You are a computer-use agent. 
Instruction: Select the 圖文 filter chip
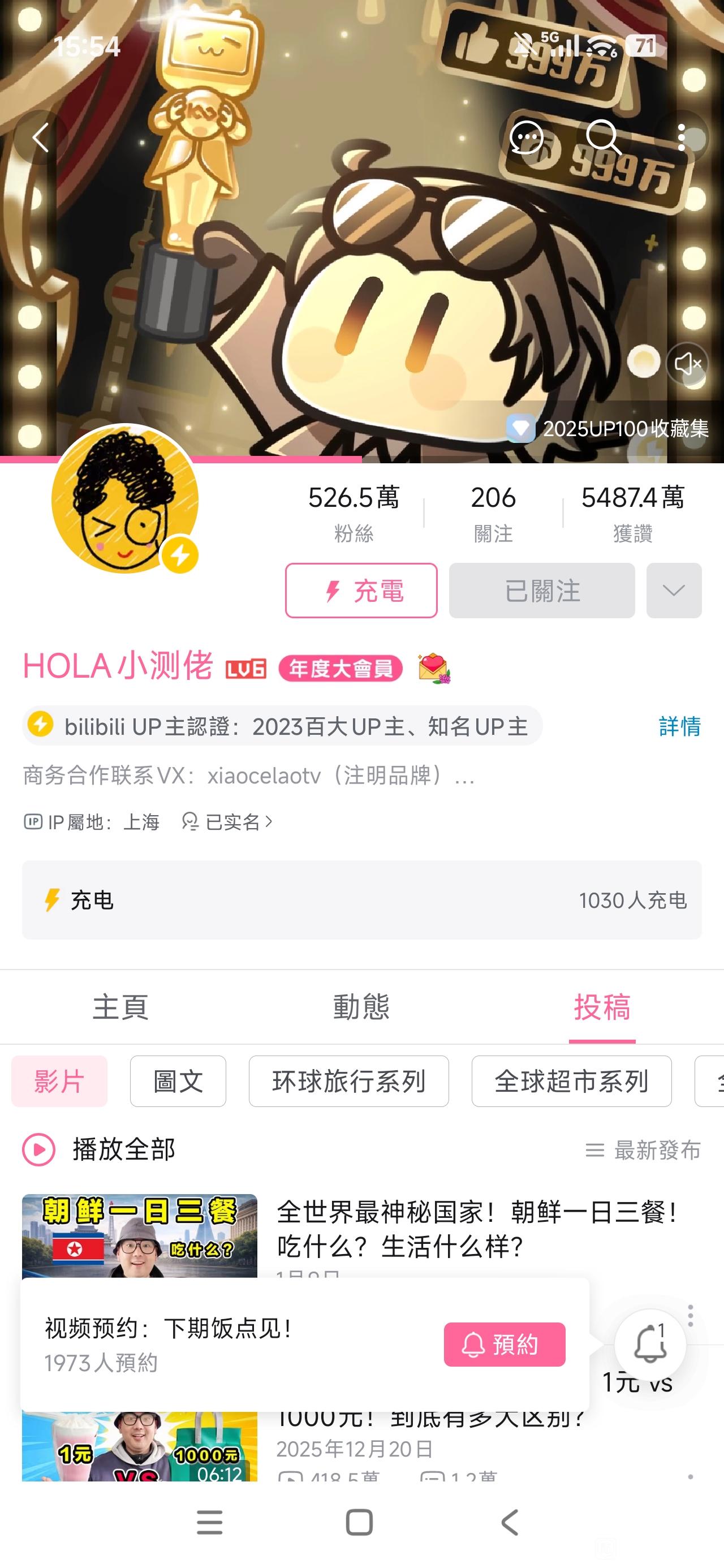178,1081
